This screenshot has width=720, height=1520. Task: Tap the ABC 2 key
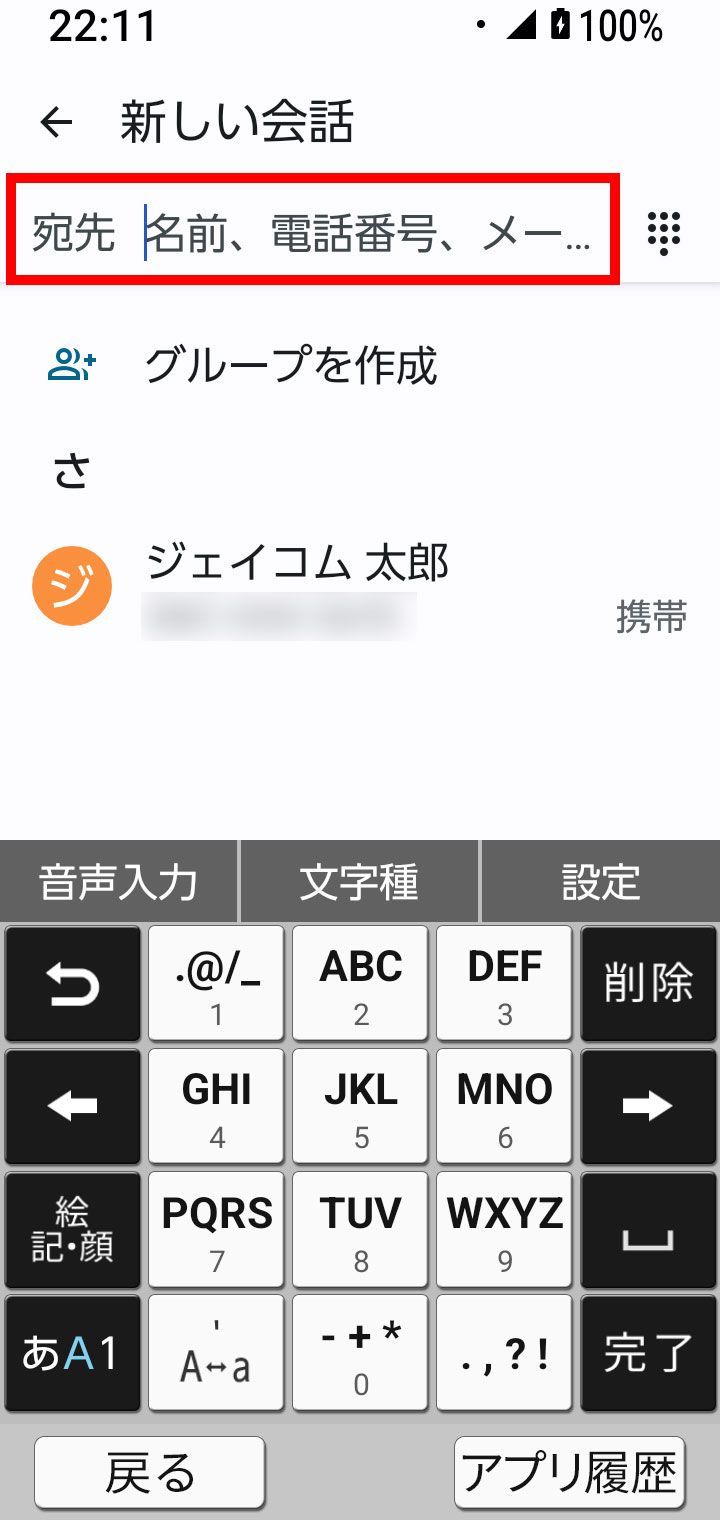[360, 984]
